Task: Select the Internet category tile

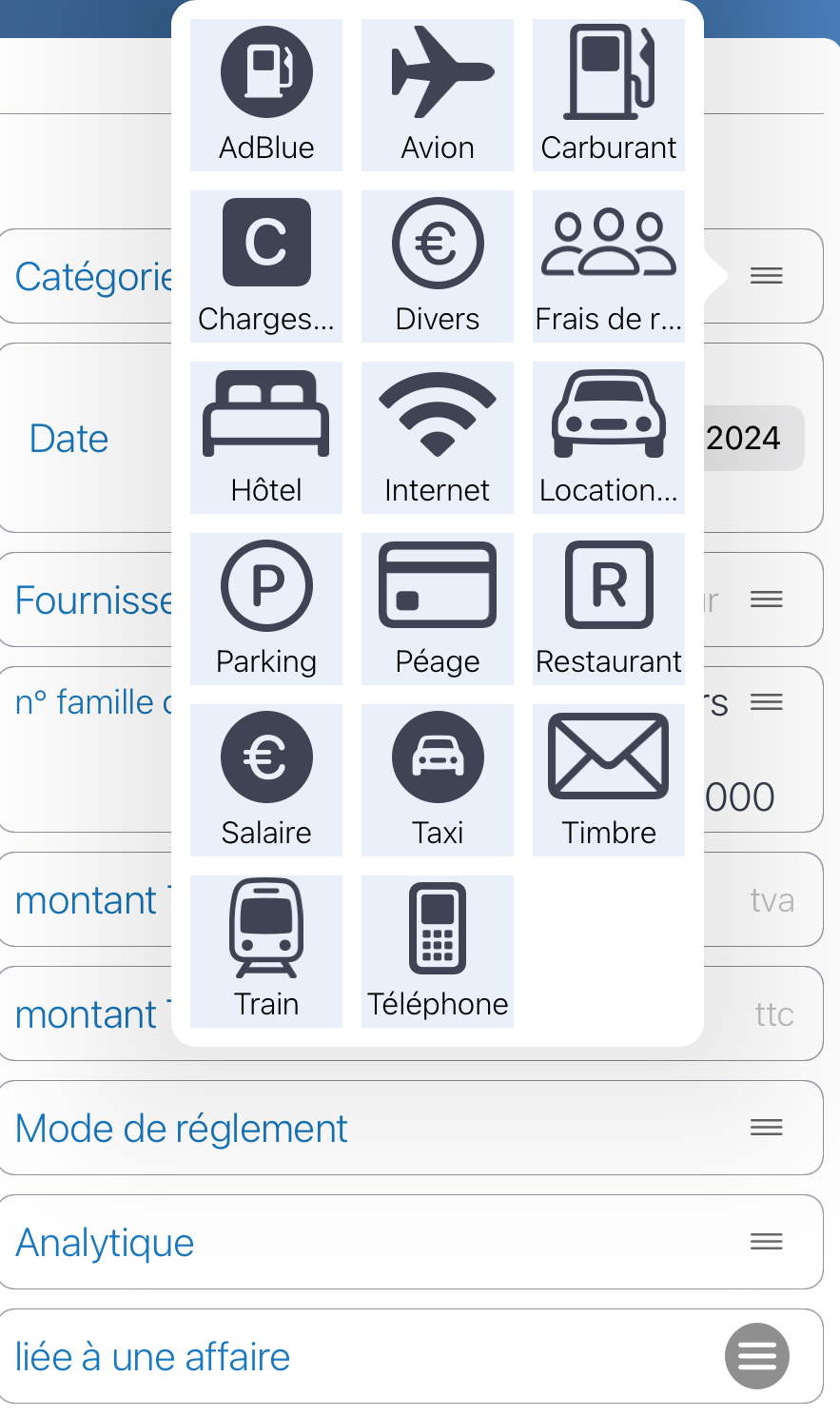Action: [x=438, y=438]
